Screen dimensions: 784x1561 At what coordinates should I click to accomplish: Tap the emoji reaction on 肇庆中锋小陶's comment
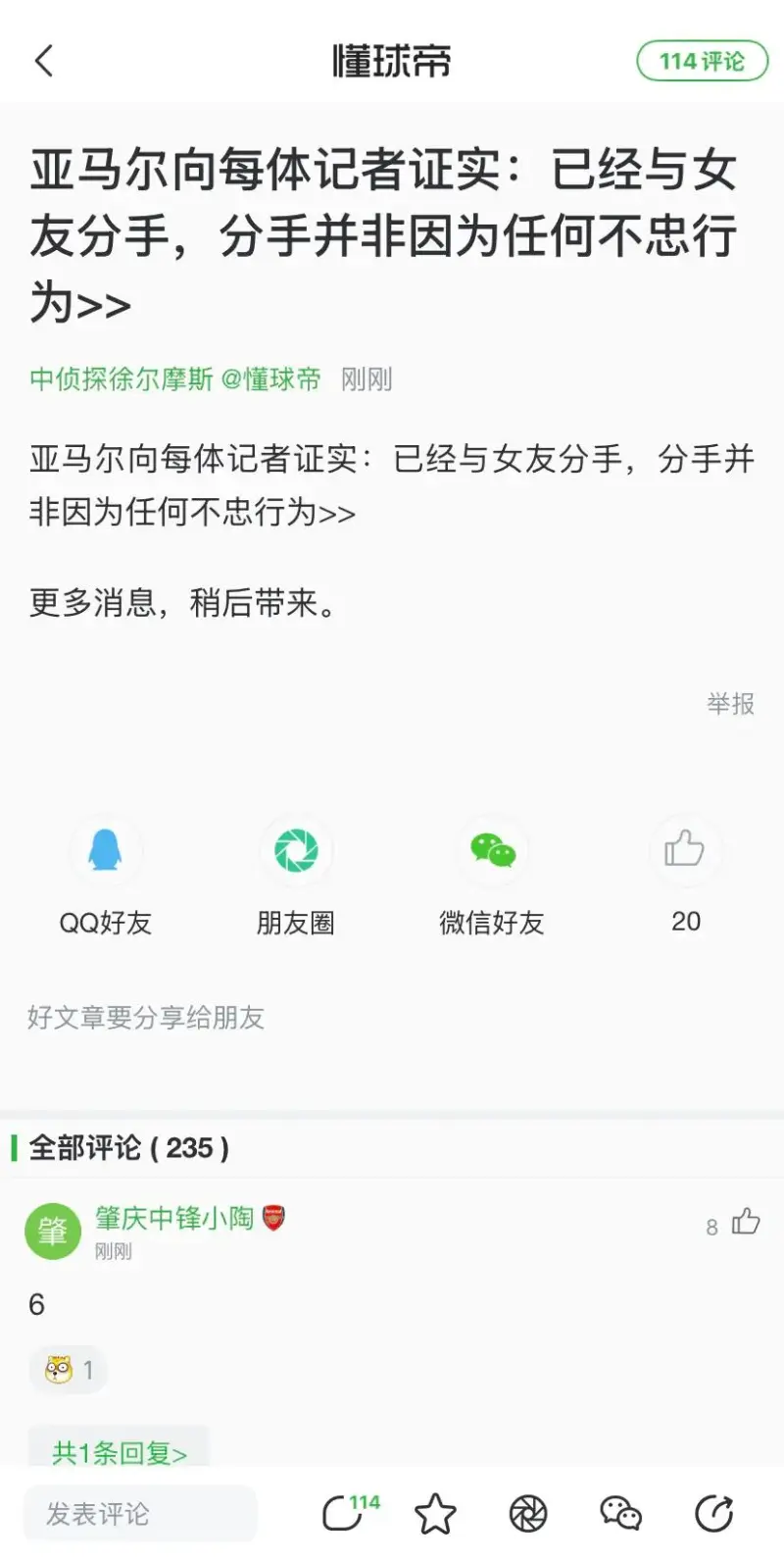coord(69,1370)
